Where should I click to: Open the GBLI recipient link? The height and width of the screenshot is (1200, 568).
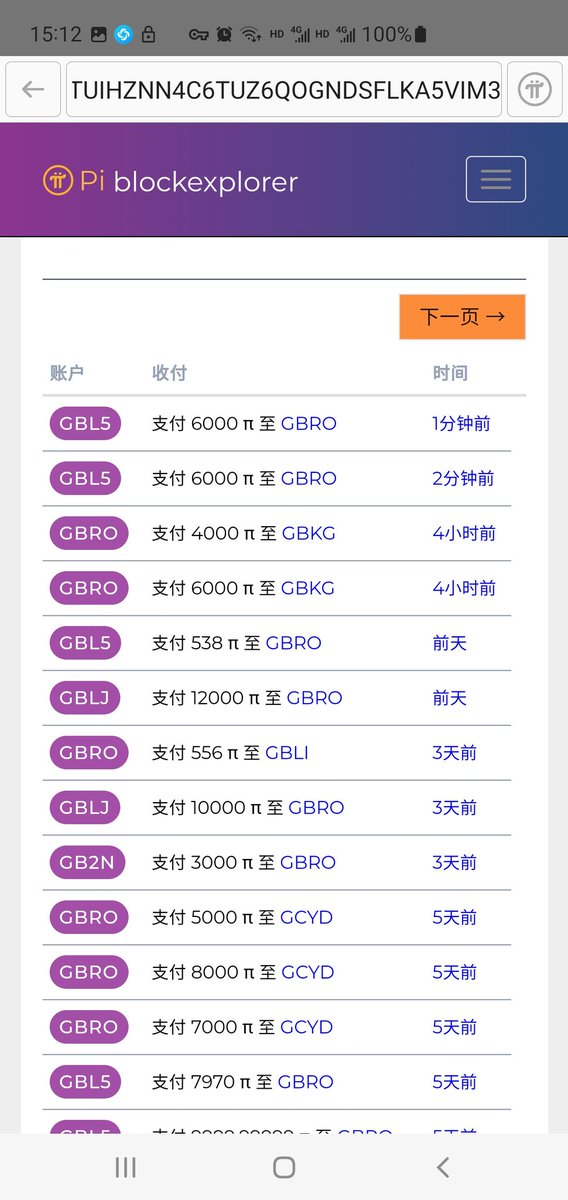[x=287, y=752]
